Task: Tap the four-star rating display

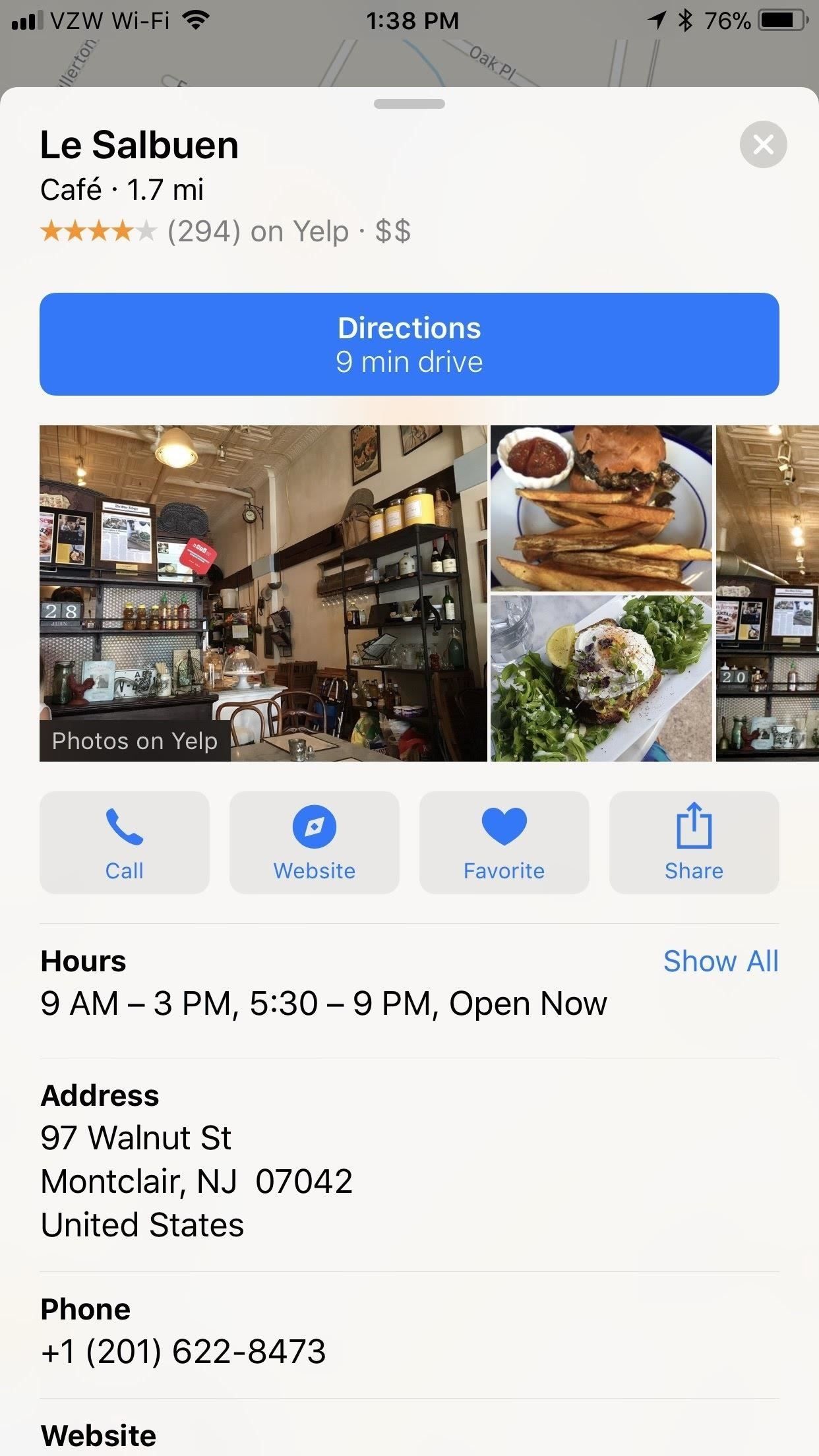Action: [99, 231]
